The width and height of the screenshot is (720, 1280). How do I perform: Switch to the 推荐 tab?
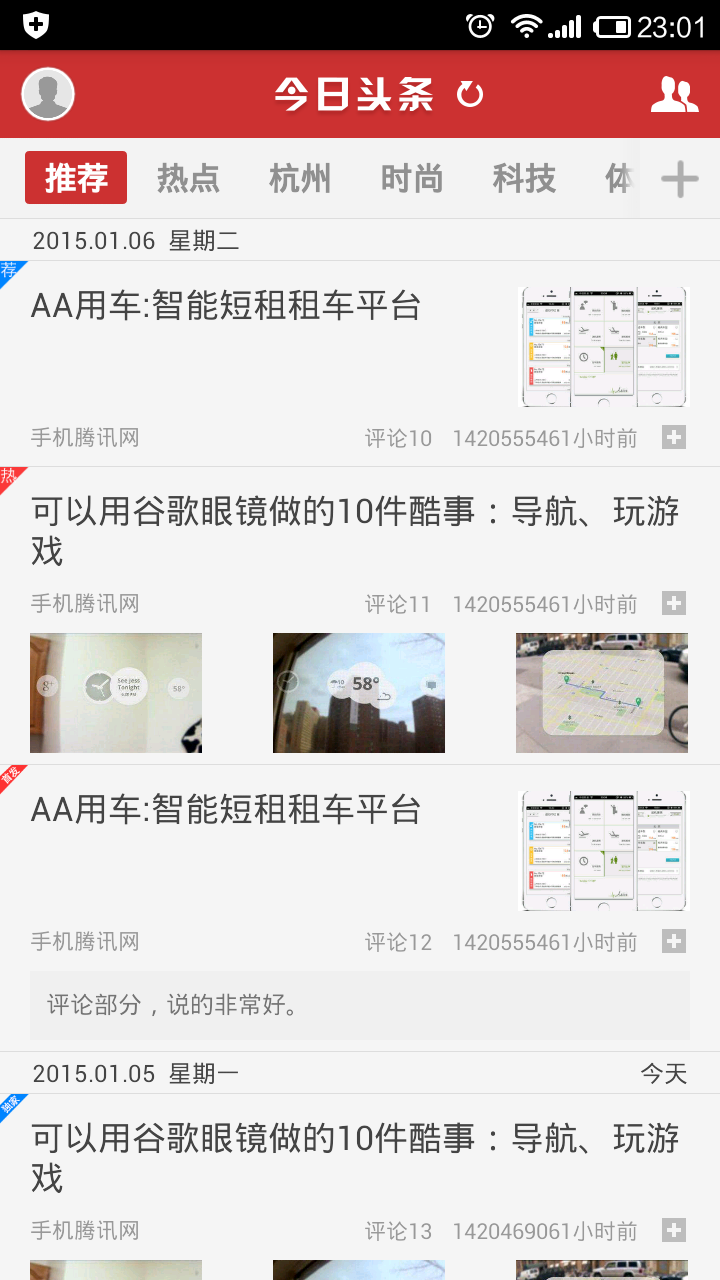[x=76, y=178]
